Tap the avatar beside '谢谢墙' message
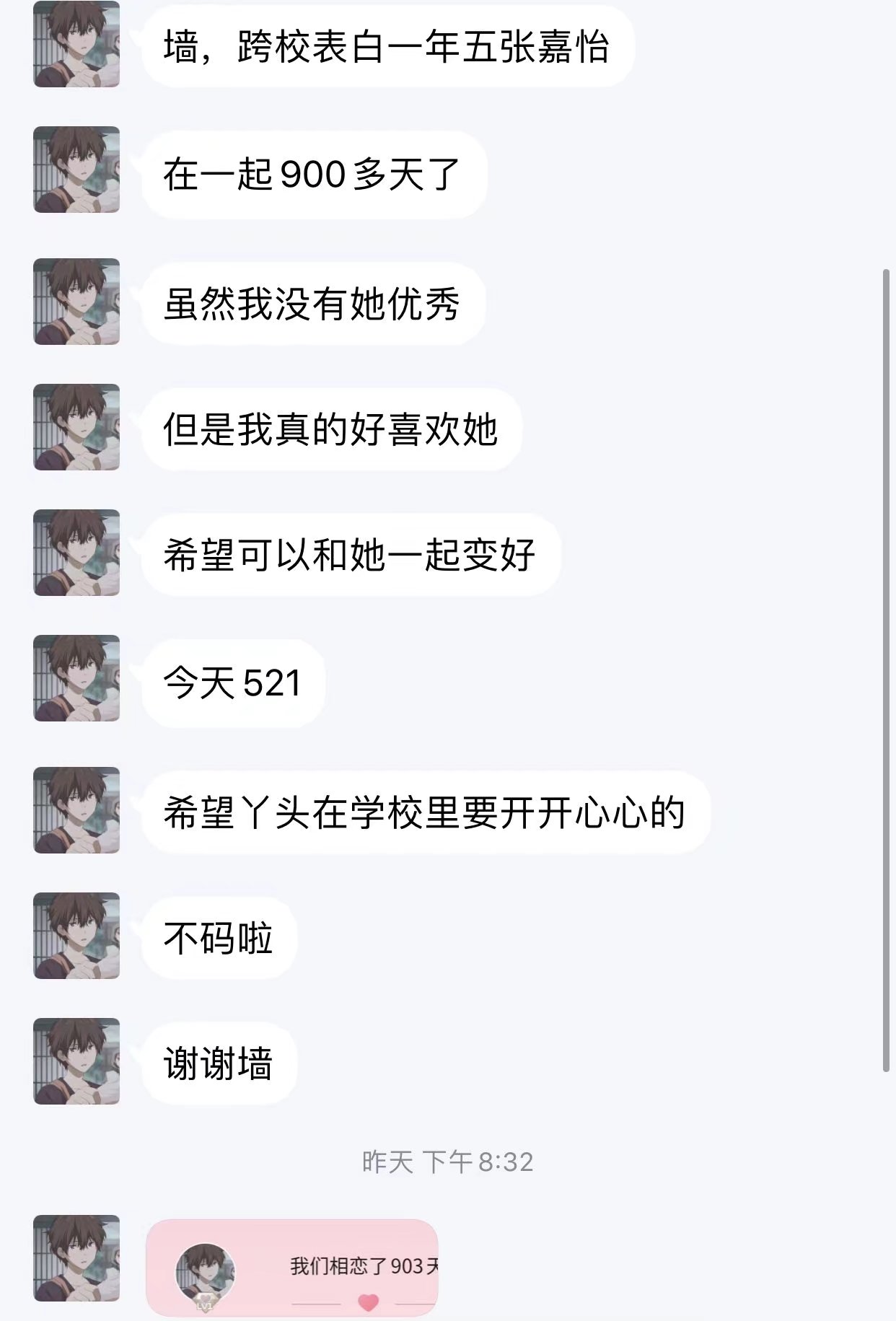Viewport: 896px width, 1321px height. 76,1061
